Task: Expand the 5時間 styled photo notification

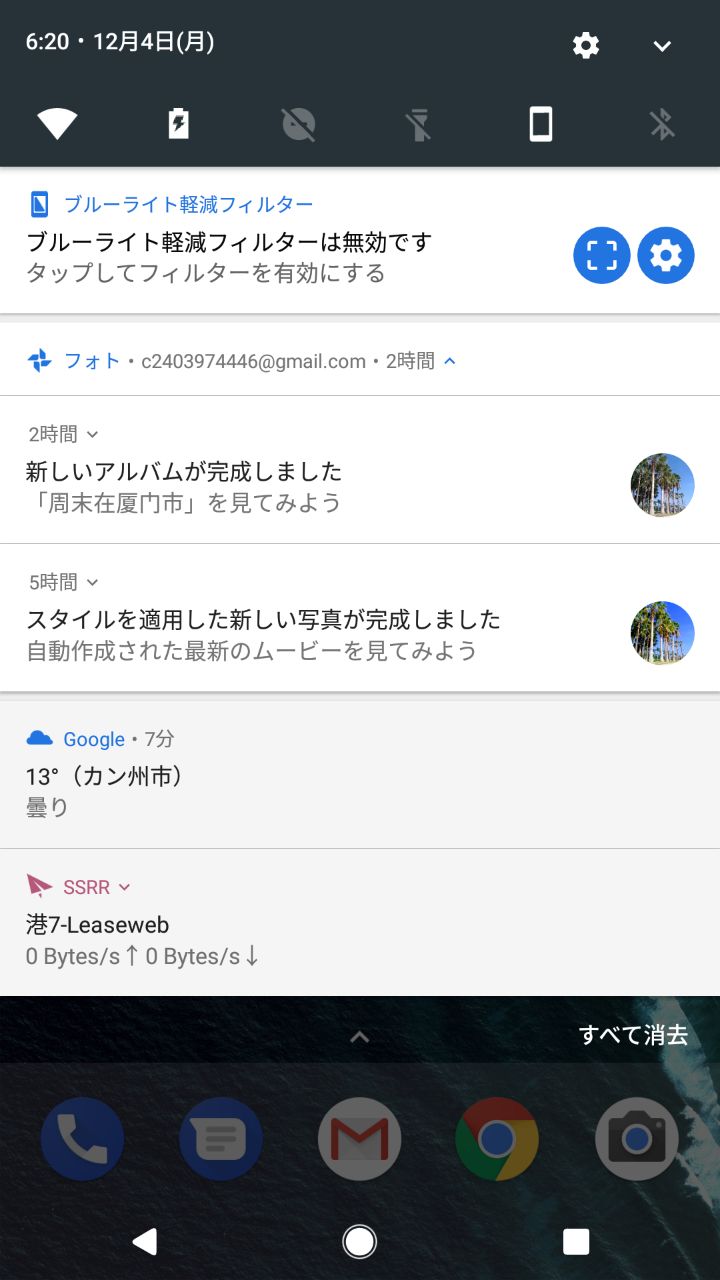Action: pyautogui.click(x=92, y=582)
